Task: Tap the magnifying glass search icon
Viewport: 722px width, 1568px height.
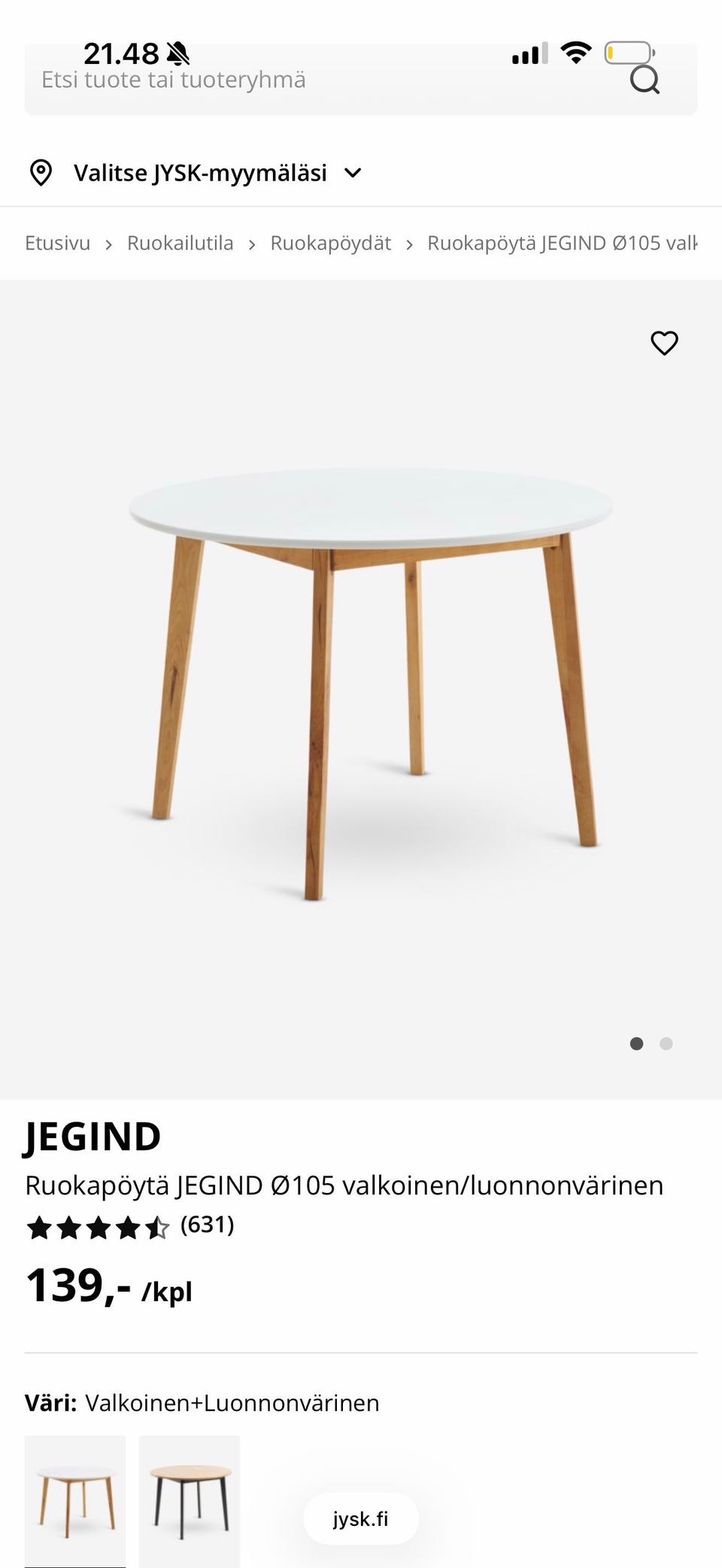Action: [x=645, y=80]
